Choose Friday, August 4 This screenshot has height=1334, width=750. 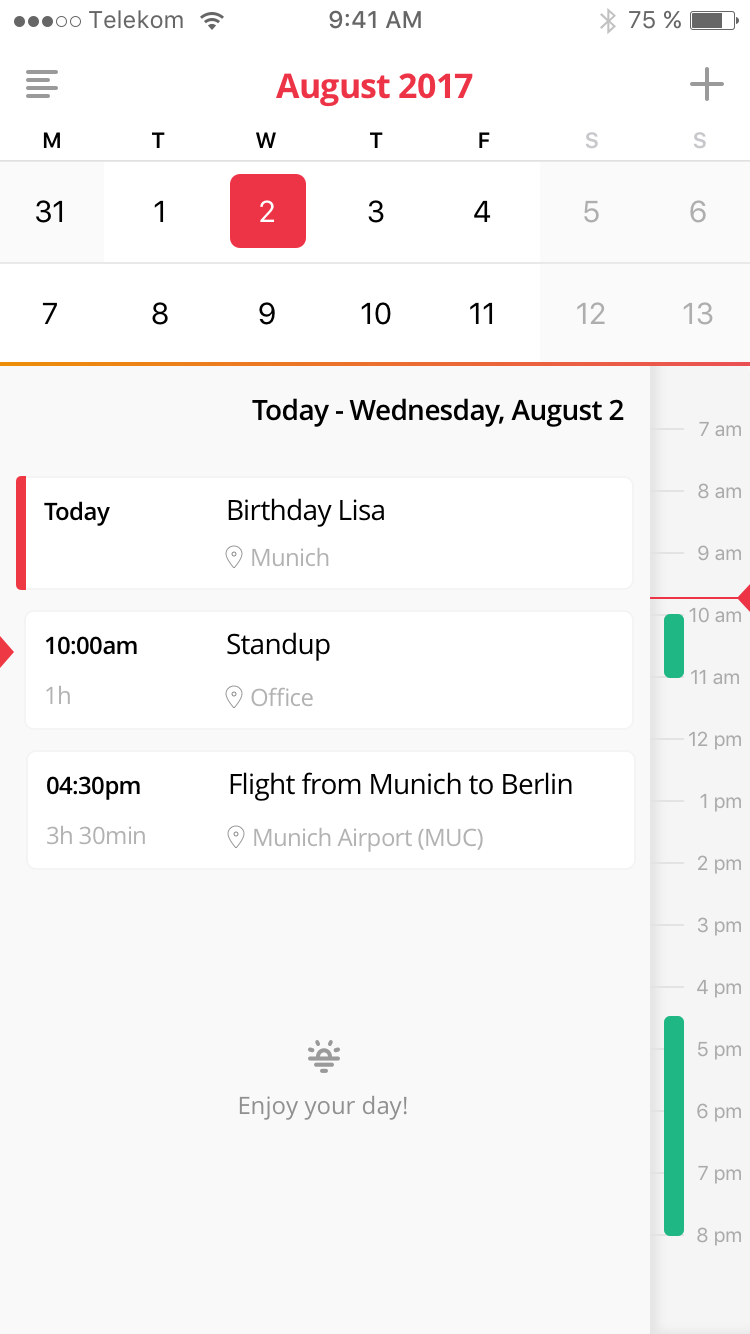pos(482,212)
